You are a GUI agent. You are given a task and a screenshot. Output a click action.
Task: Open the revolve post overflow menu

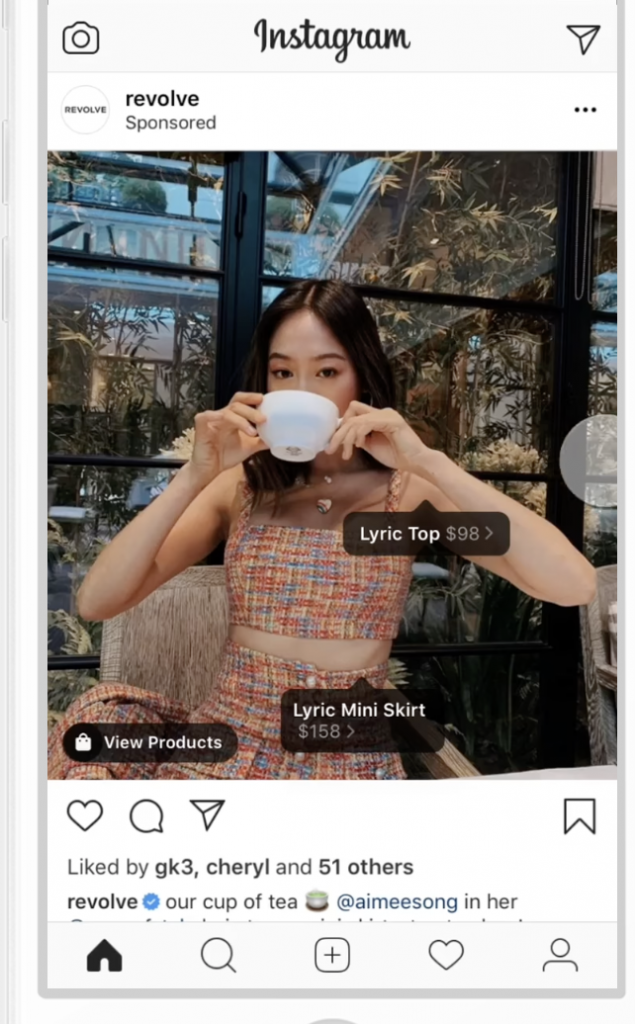click(585, 110)
